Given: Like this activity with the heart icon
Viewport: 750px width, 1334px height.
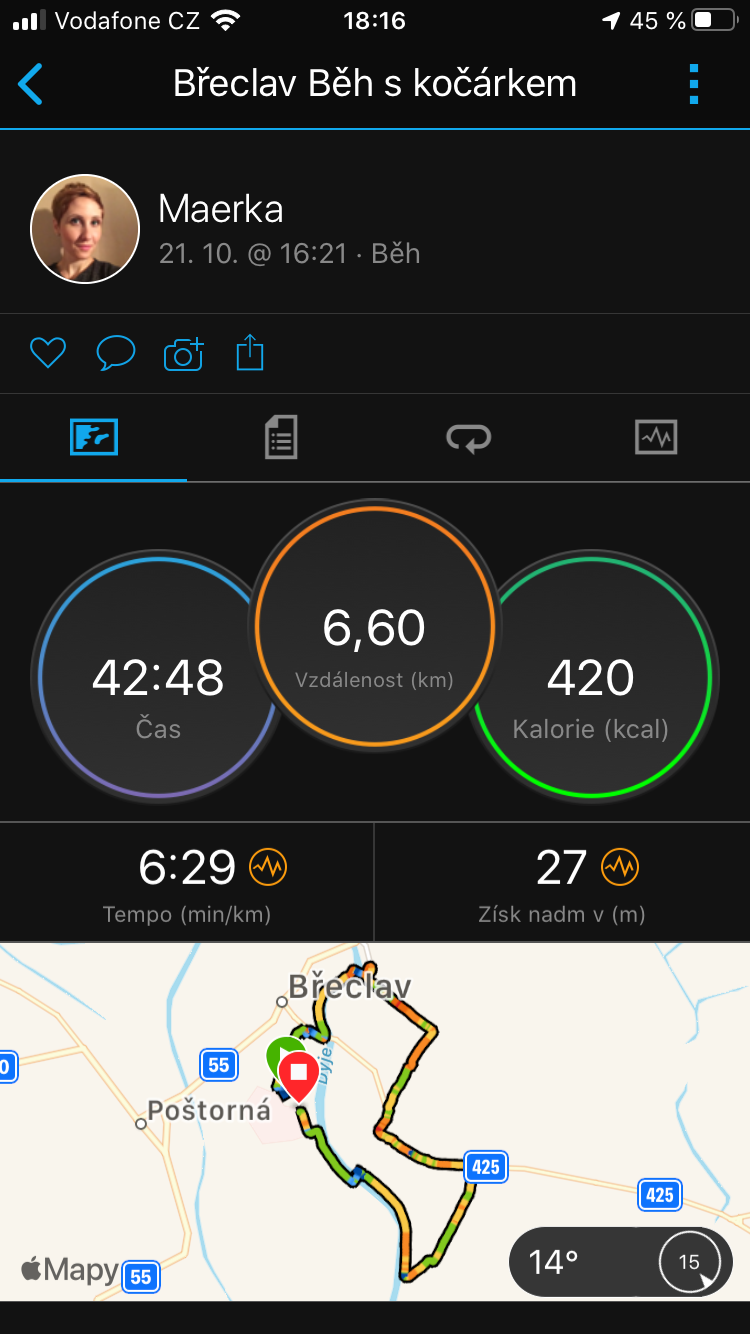Looking at the screenshot, I should click(x=48, y=353).
